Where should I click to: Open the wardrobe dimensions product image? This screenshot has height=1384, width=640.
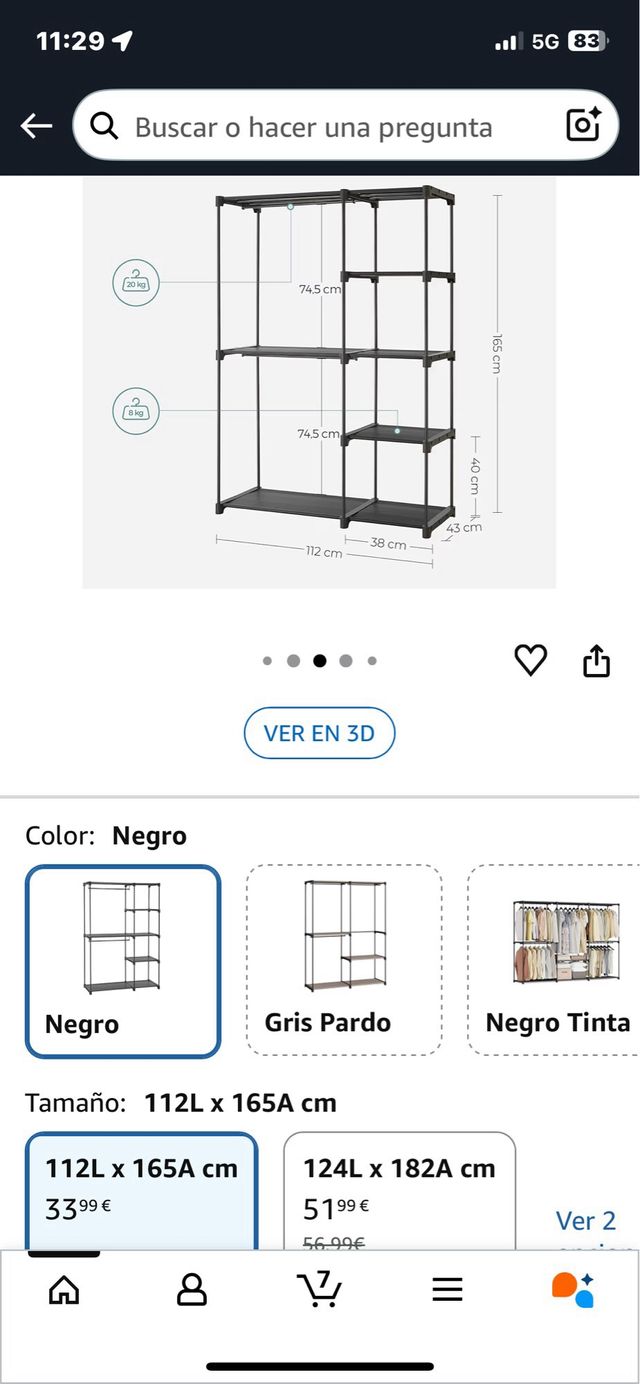(x=319, y=382)
